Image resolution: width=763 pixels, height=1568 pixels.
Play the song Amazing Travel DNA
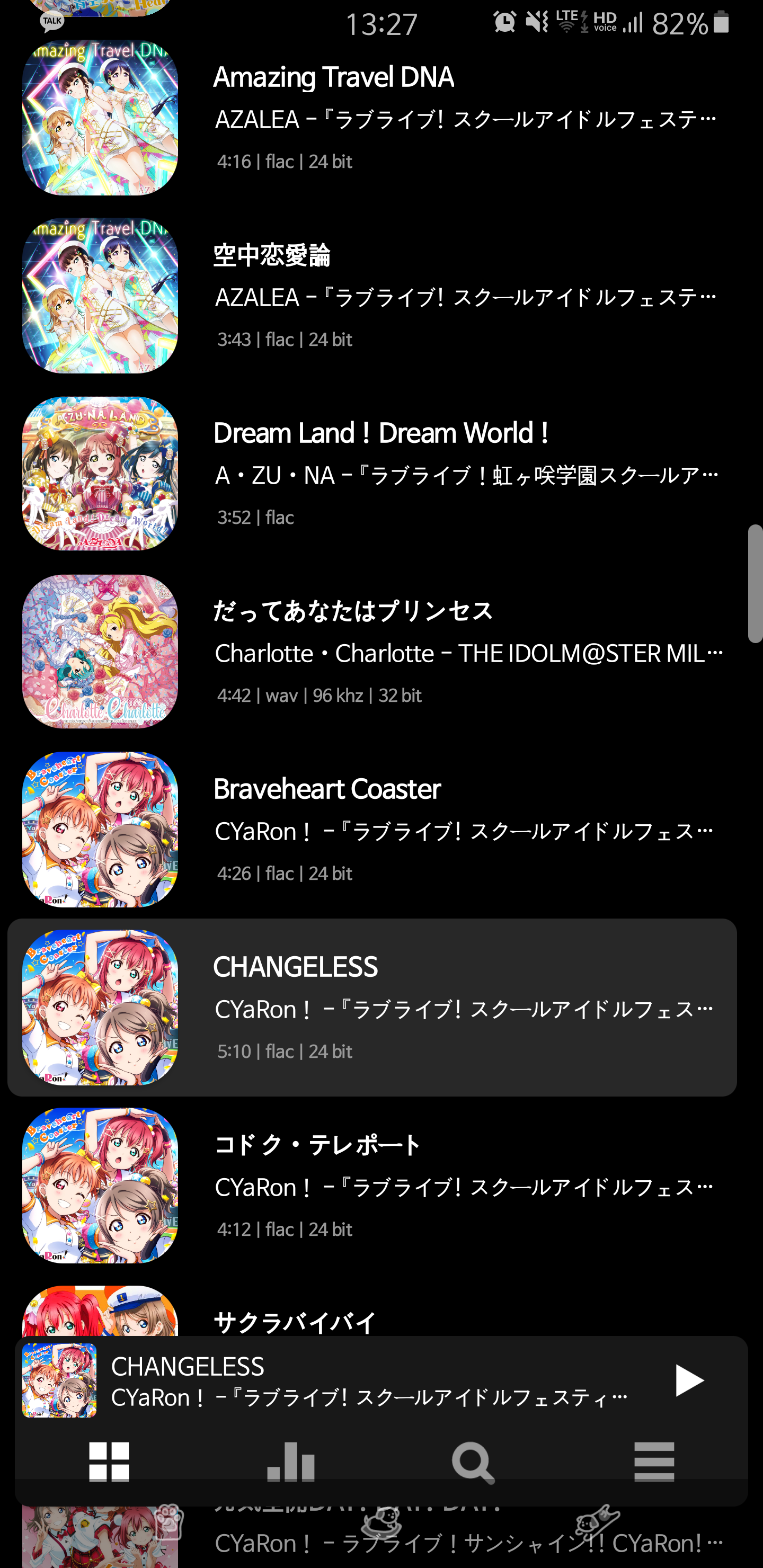tap(378, 118)
